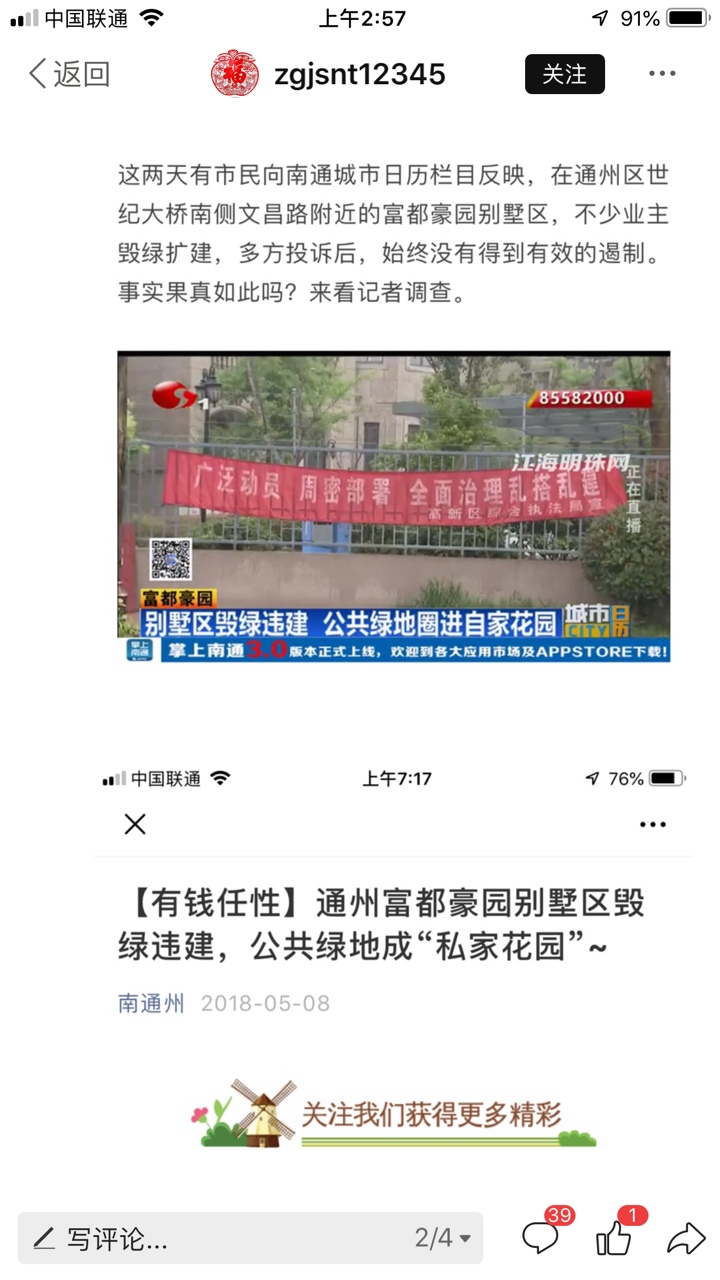The width and height of the screenshot is (720, 1280).
Task: View the 39 comments
Action: (x=541, y=1239)
